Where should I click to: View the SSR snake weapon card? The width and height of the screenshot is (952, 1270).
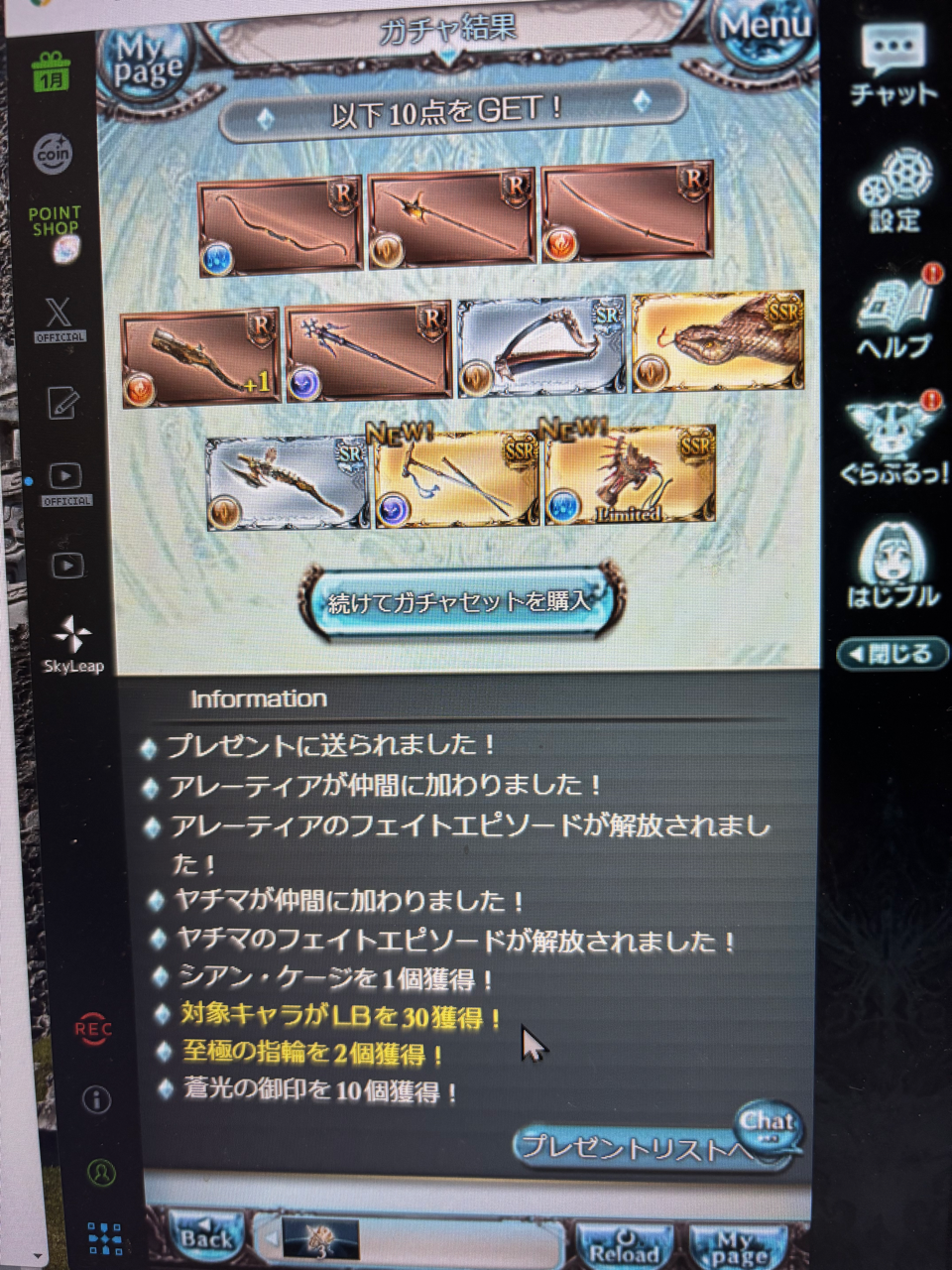pyautogui.click(x=716, y=342)
